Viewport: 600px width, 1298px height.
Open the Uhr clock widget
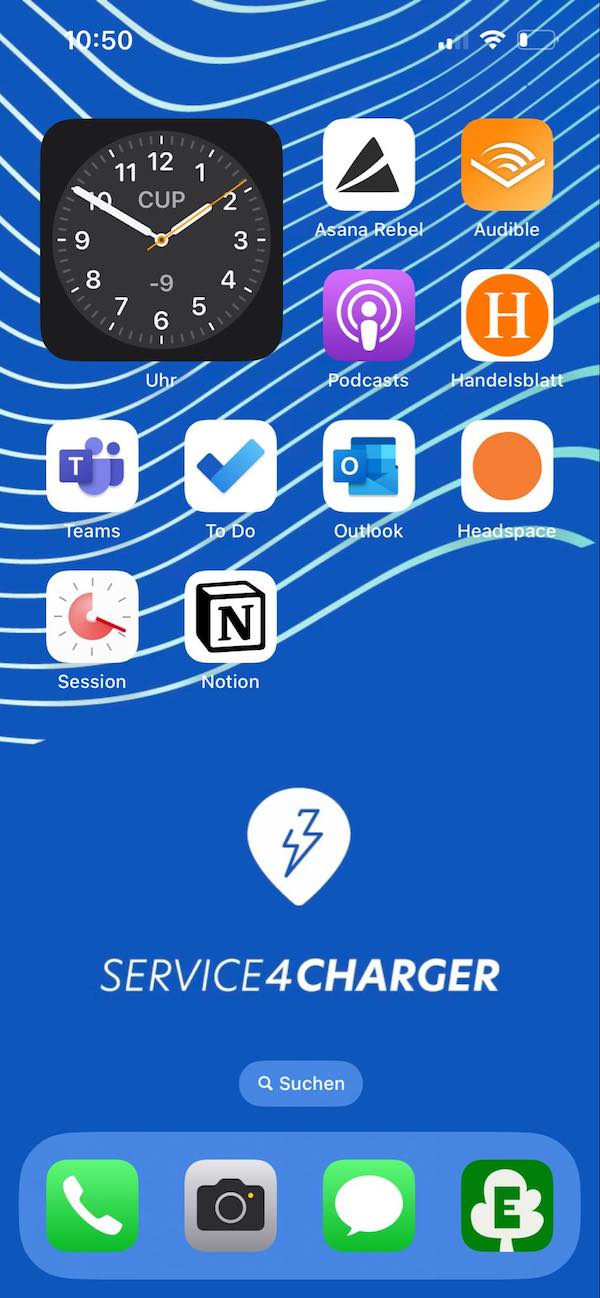[161, 240]
